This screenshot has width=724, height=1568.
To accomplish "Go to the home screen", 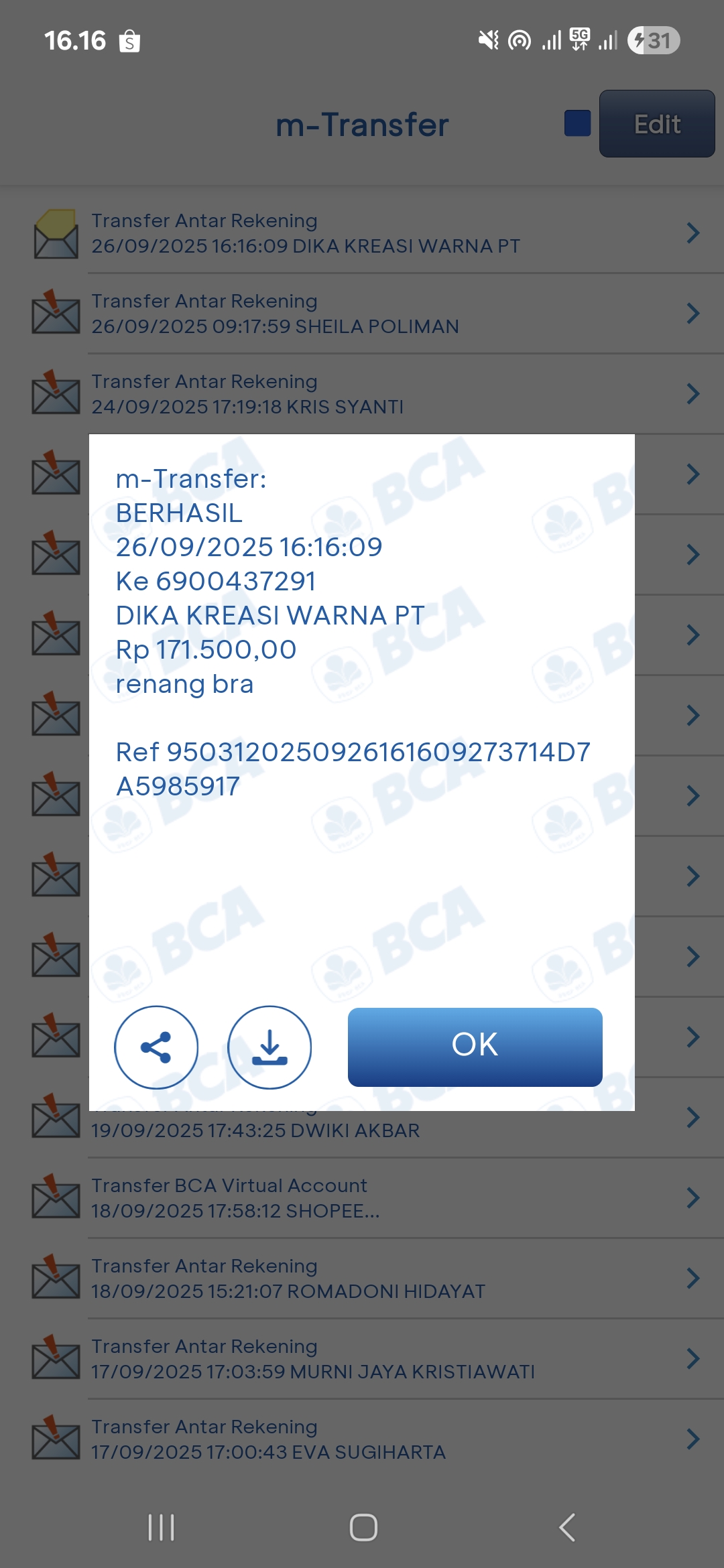I will pos(363,1528).
